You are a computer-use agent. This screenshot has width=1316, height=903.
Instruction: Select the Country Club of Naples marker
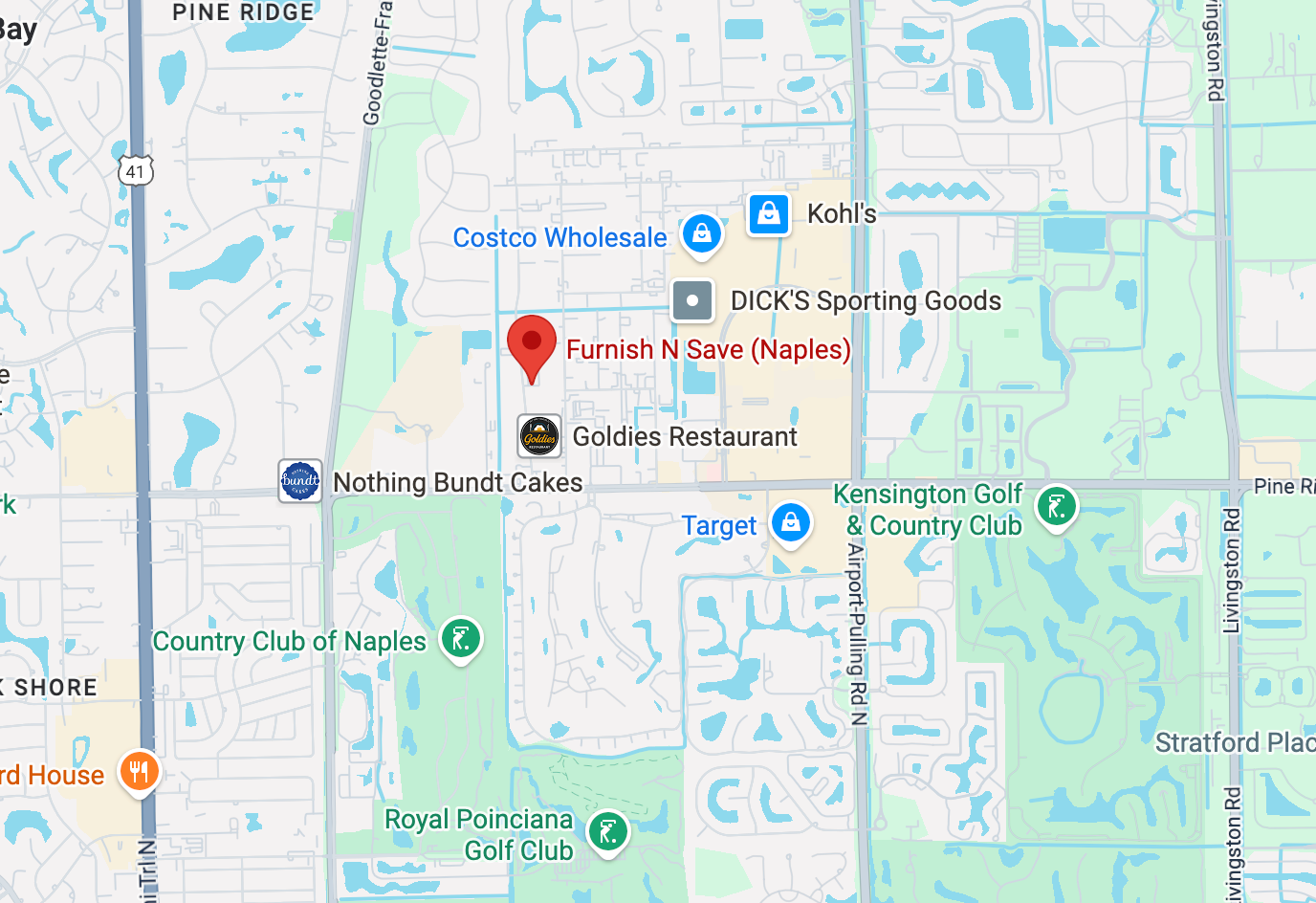[x=461, y=638]
